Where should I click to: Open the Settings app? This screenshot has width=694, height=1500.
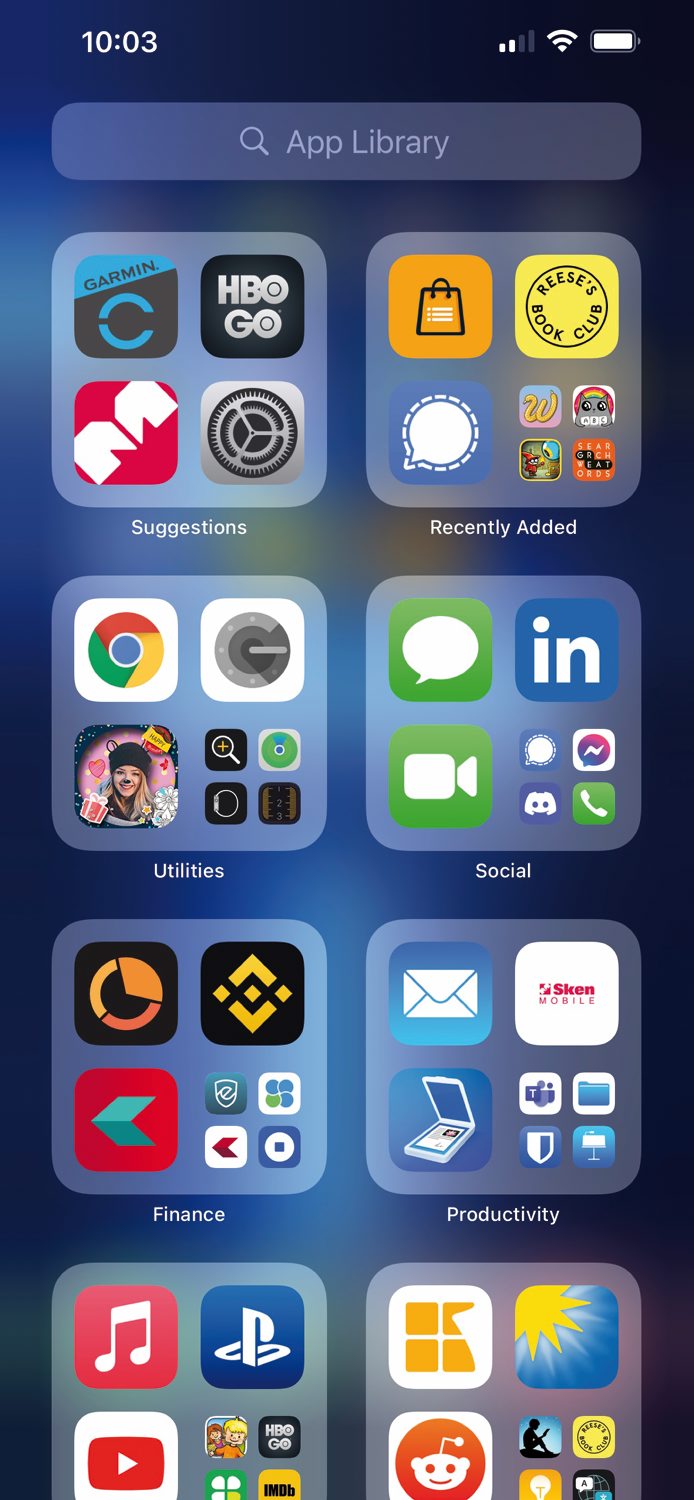tap(252, 433)
